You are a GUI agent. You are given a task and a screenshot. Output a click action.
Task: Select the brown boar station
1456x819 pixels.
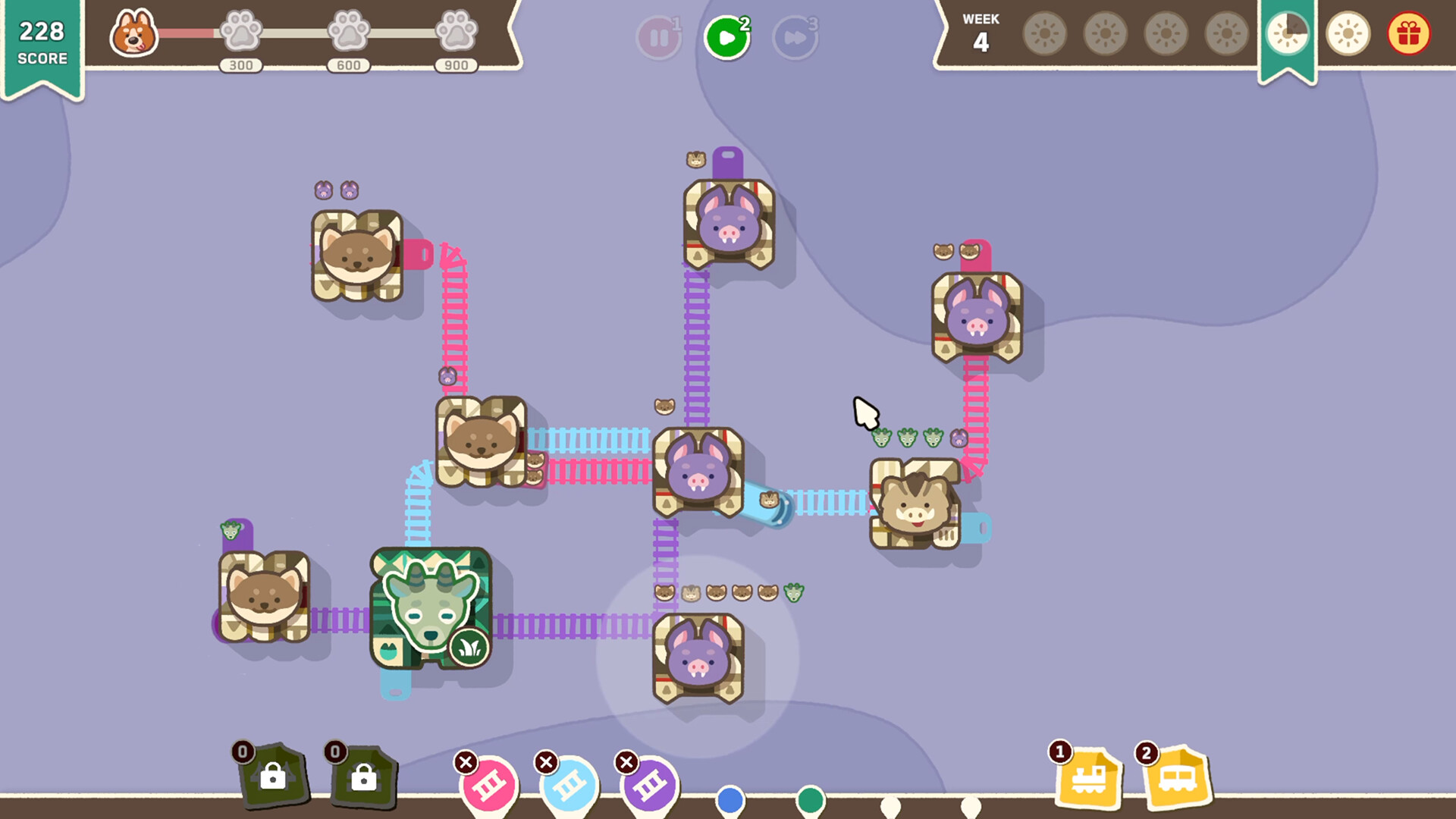(x=915, y=503)
